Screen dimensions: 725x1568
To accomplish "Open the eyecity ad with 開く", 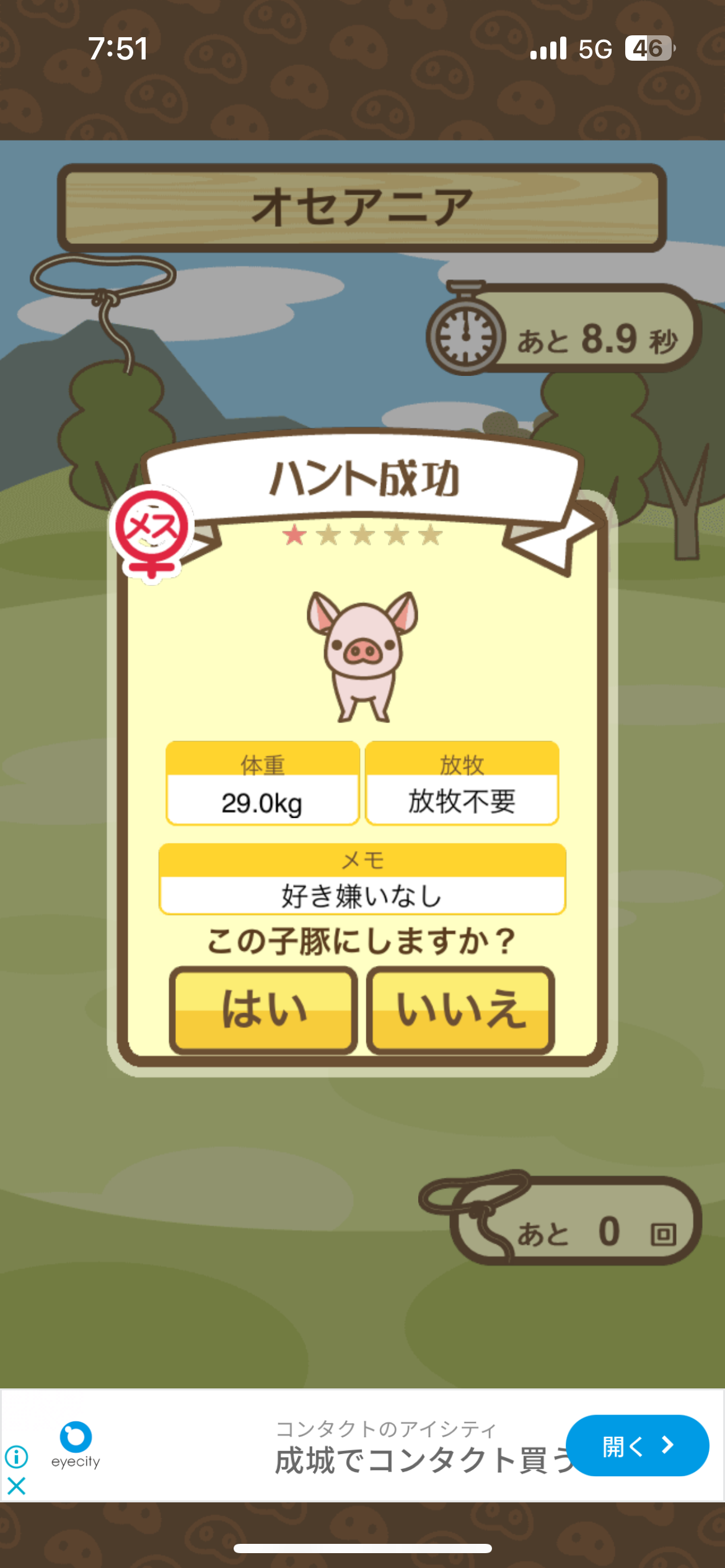I will (x=636, y=1446).
